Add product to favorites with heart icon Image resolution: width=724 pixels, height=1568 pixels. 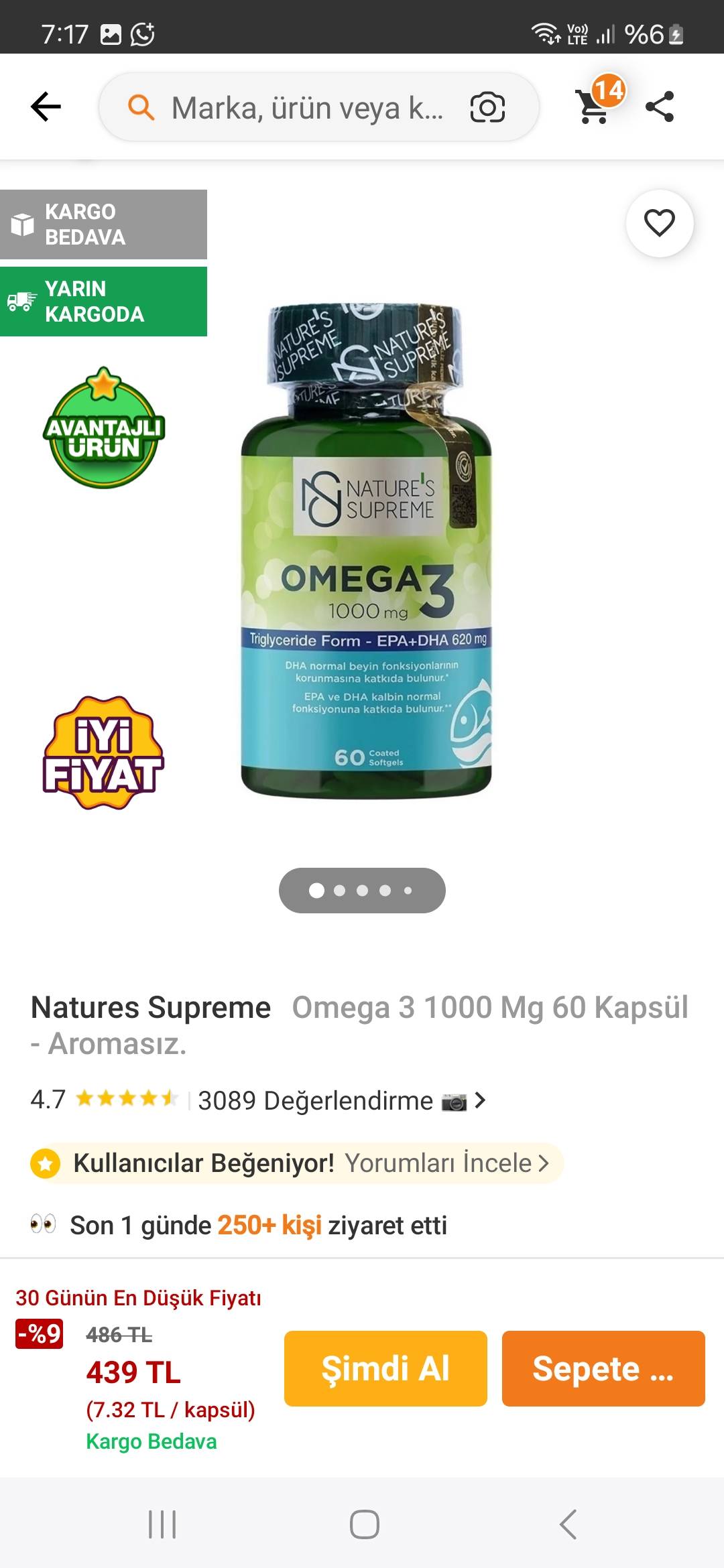pos(659,223)
